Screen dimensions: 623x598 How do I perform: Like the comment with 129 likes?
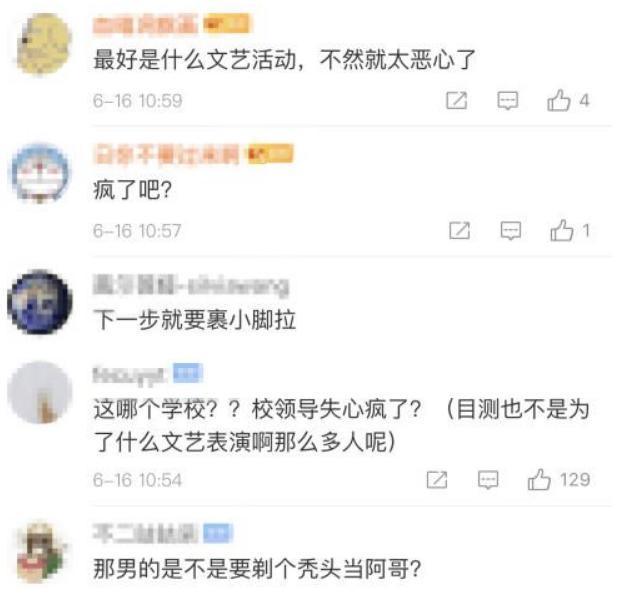[x=540, y=480]
